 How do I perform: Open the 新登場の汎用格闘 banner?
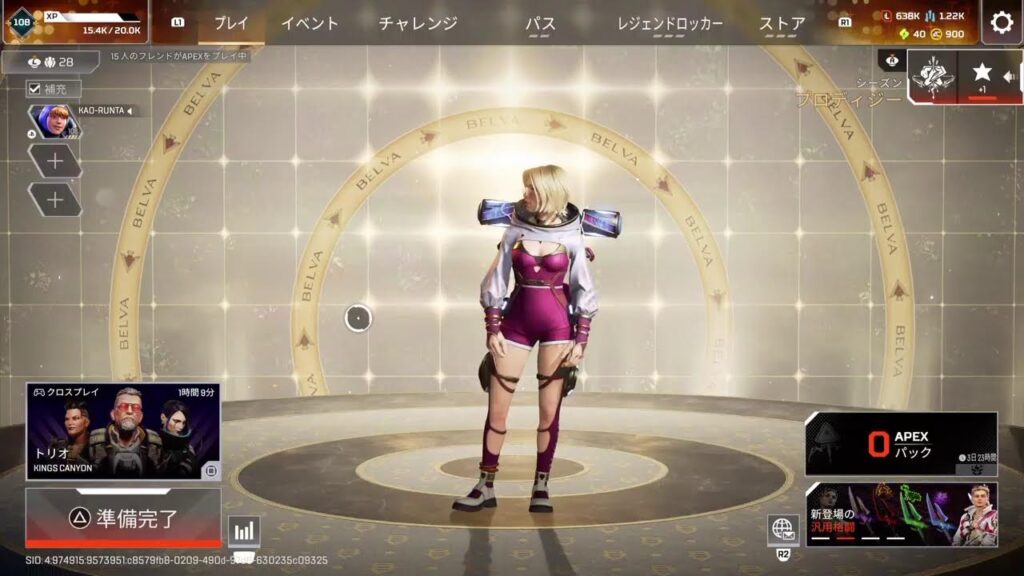[x=900, y=514]
